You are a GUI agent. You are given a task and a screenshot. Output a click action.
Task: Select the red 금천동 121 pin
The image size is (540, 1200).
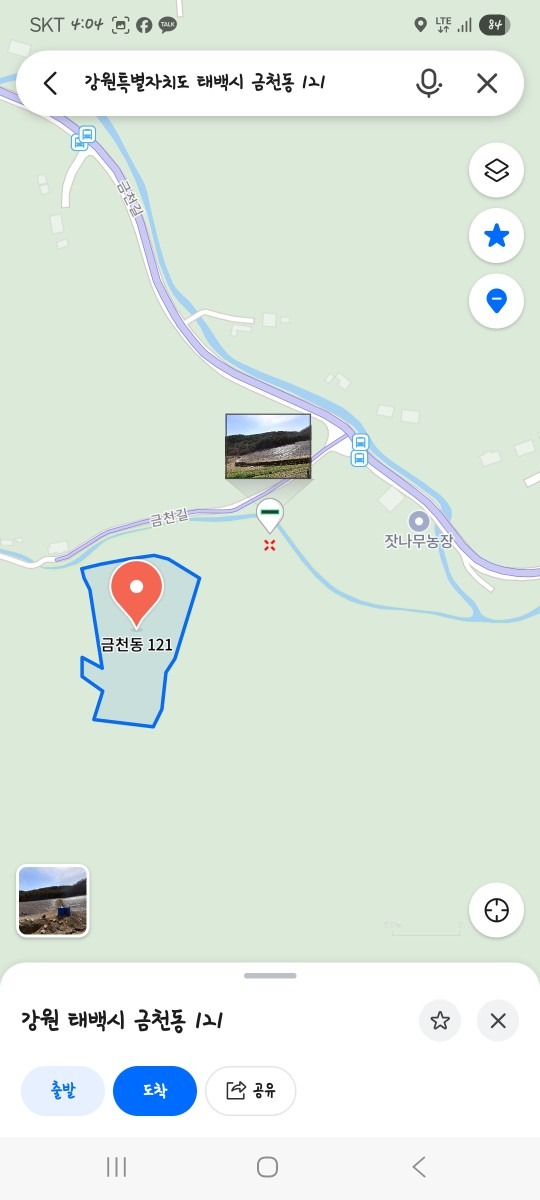pyautogui.click(x=135, y=592)
